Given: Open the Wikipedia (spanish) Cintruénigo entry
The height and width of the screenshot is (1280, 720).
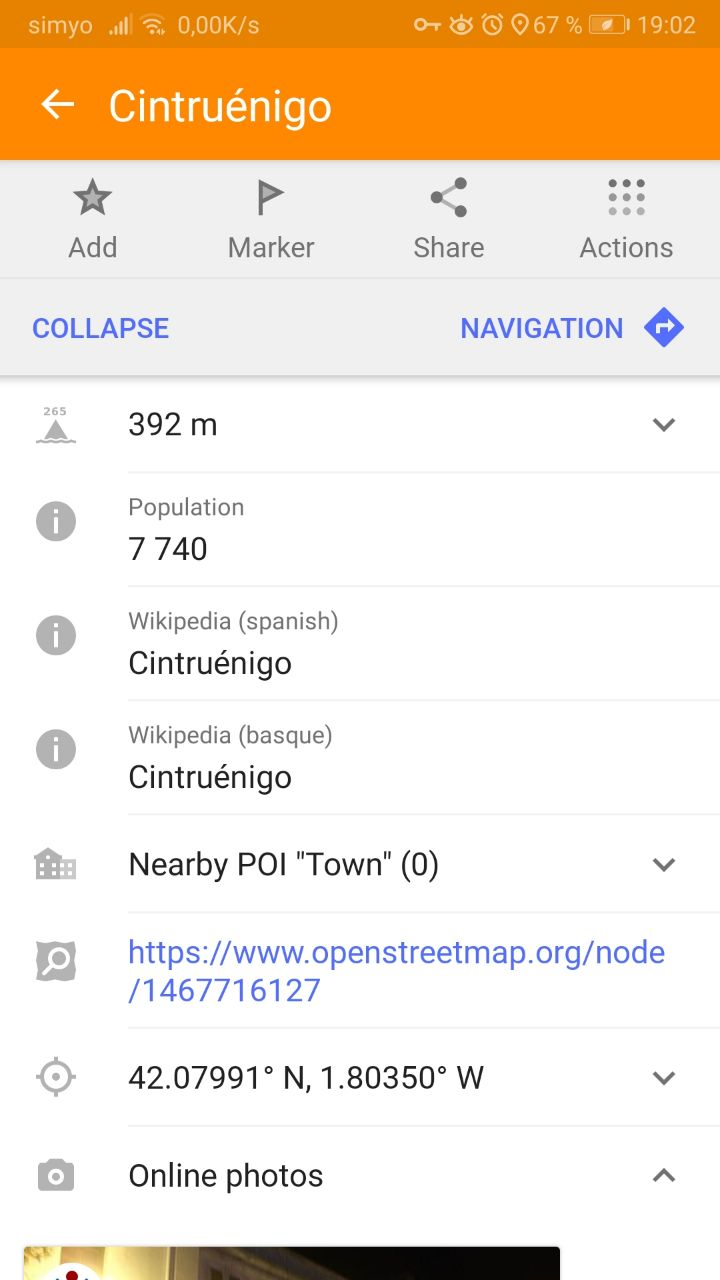Looking at the screenshot, I should point(209,662).
